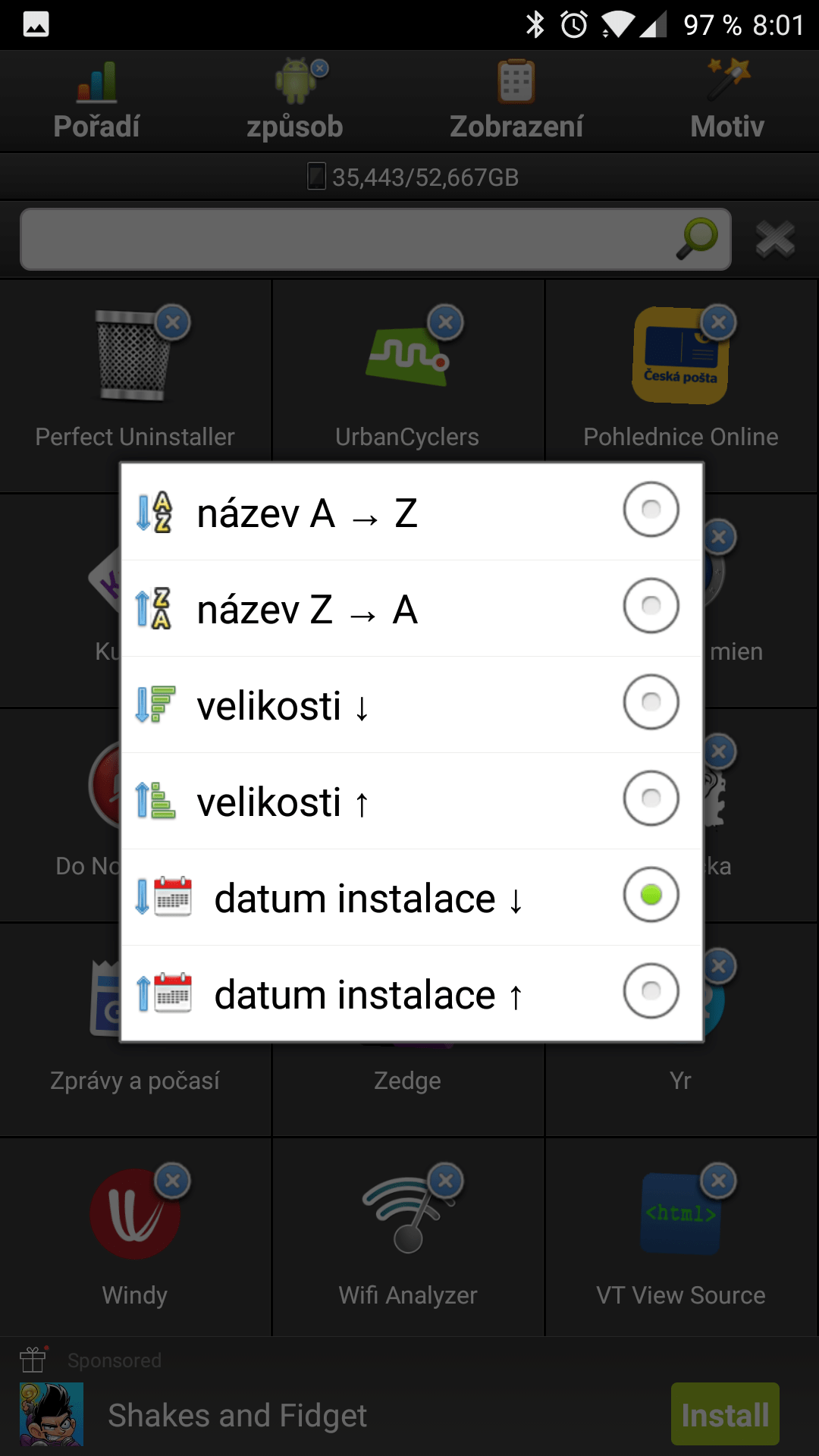Screen dimensions: 819x1456
Task: Select the Perfect Uninstaller app
Action: (135, 379)
